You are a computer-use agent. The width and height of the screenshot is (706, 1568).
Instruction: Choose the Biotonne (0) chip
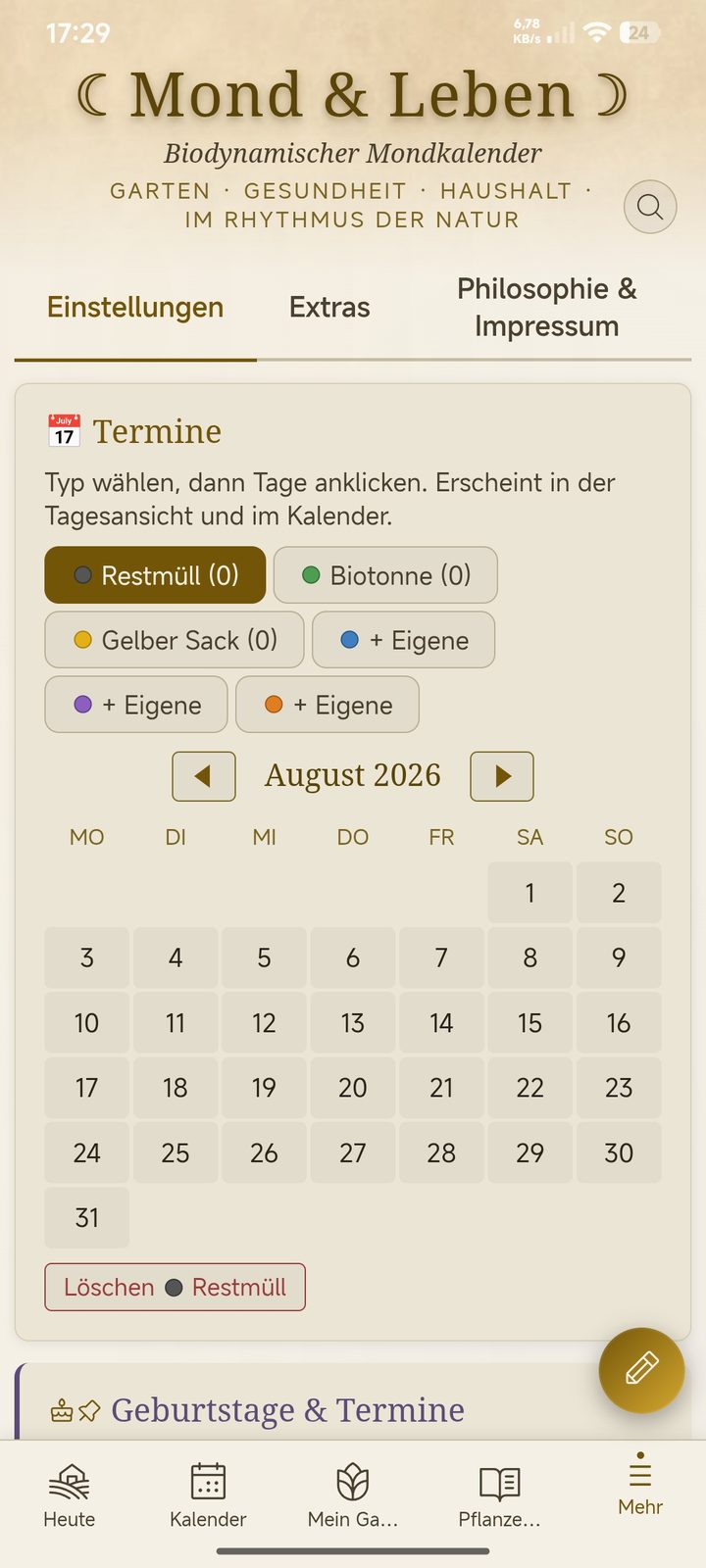click(x=385, y=575)
